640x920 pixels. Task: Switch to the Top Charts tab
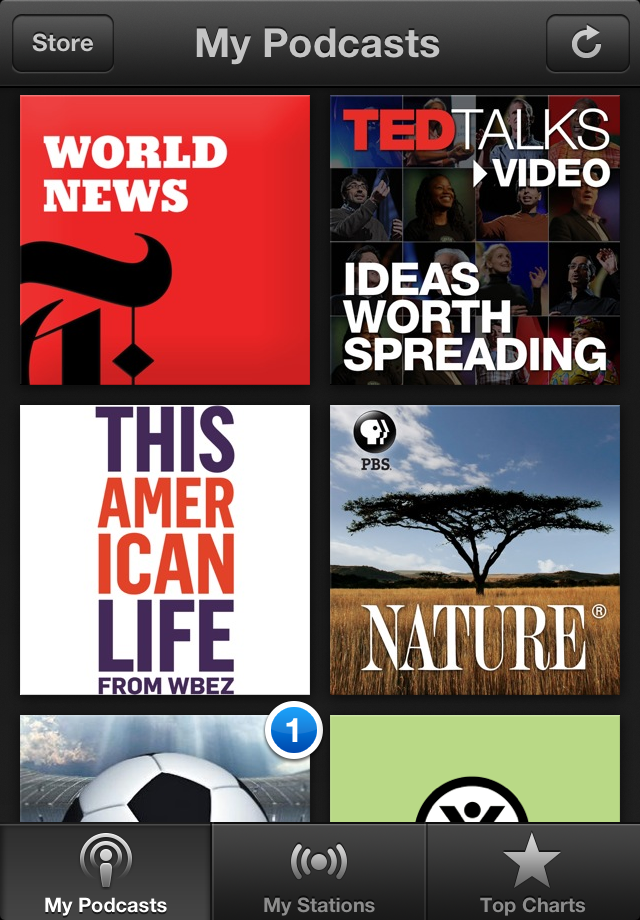(x=532, y=872)
